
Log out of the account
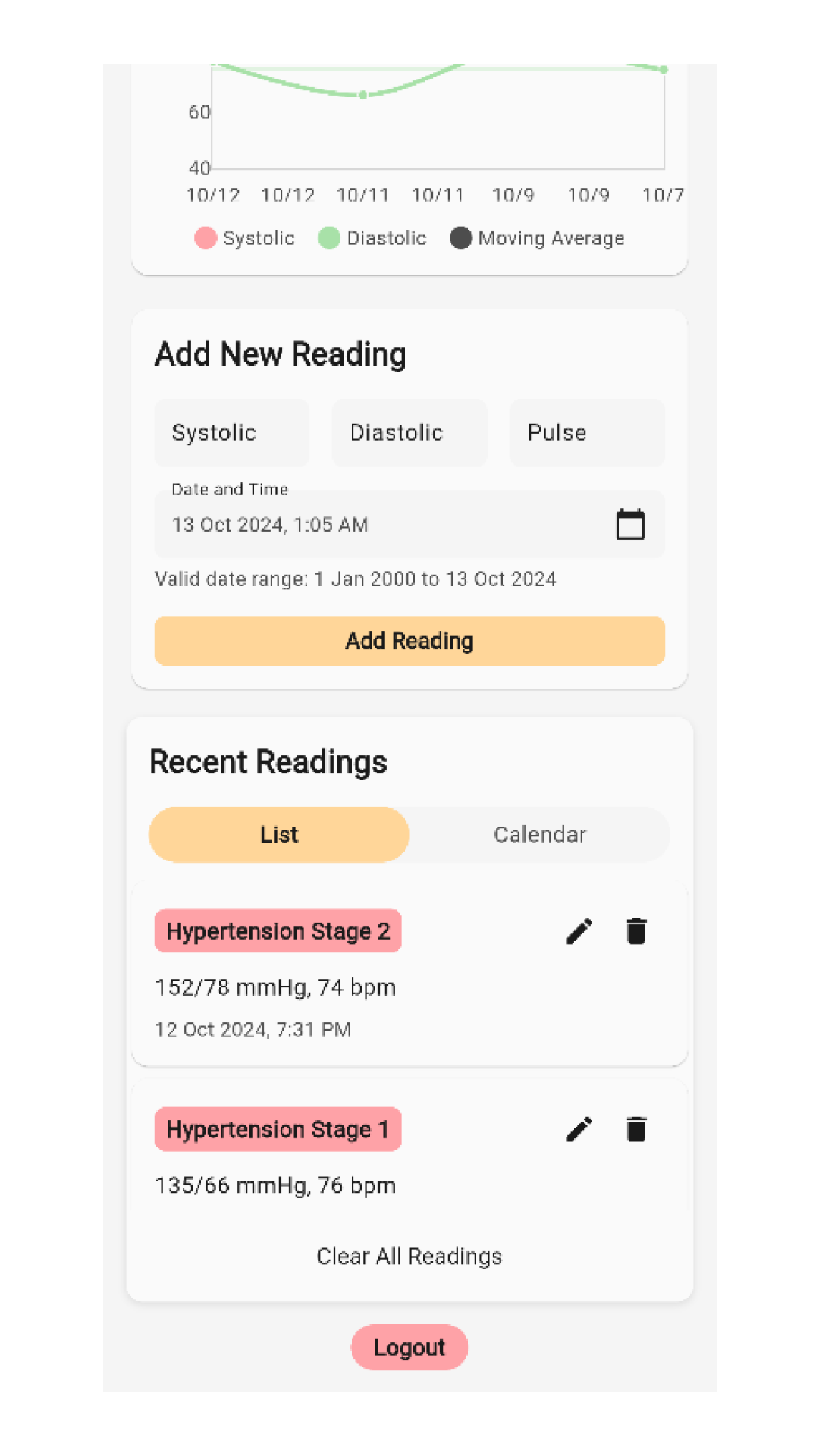(409, 1348)
